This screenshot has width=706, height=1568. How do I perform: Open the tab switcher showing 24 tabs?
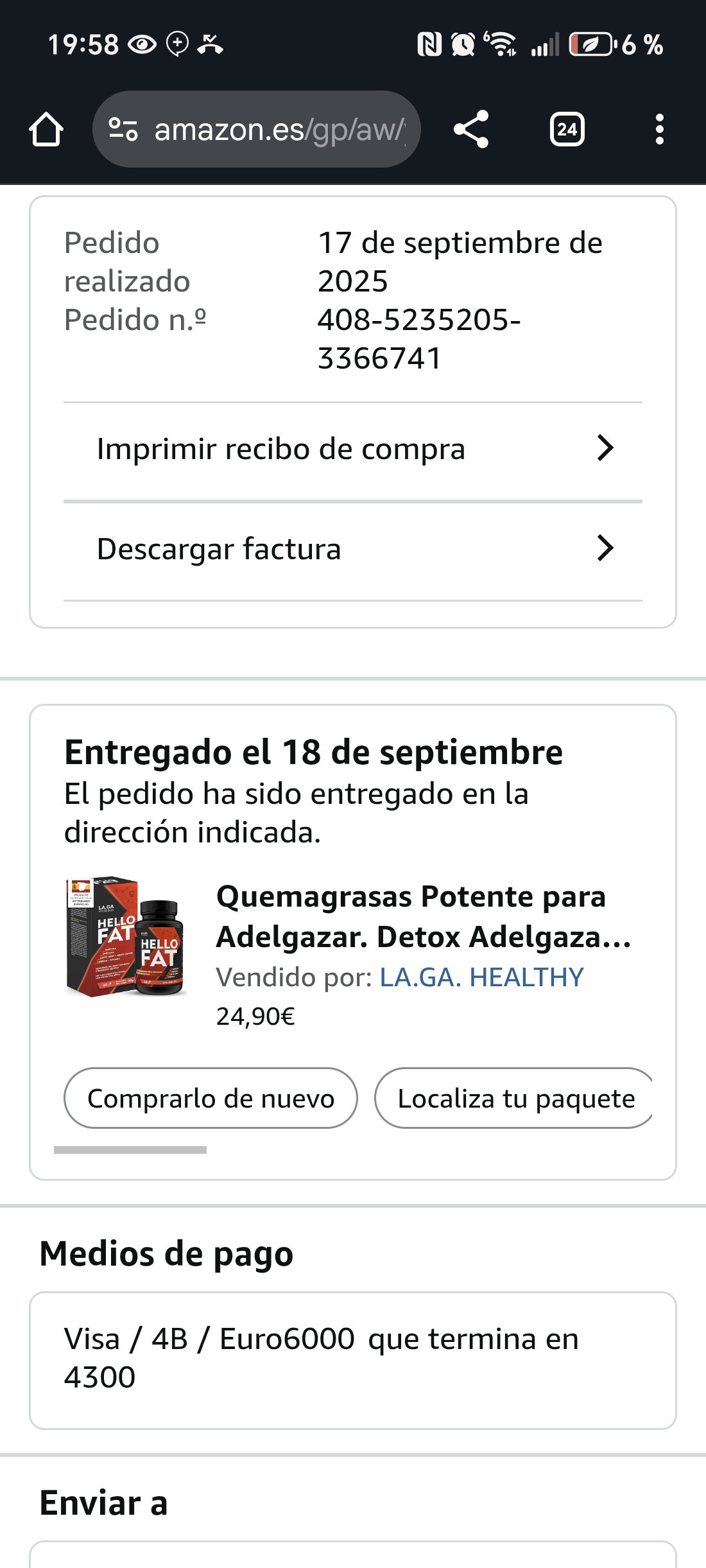(x=567, y=130)
